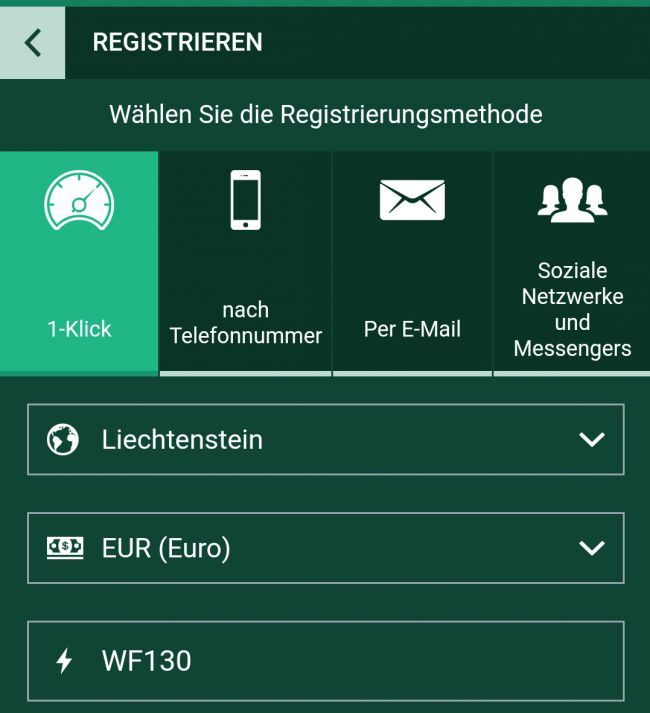Go back from the registration screen
The image size is (650, 713).
point(32,42)
